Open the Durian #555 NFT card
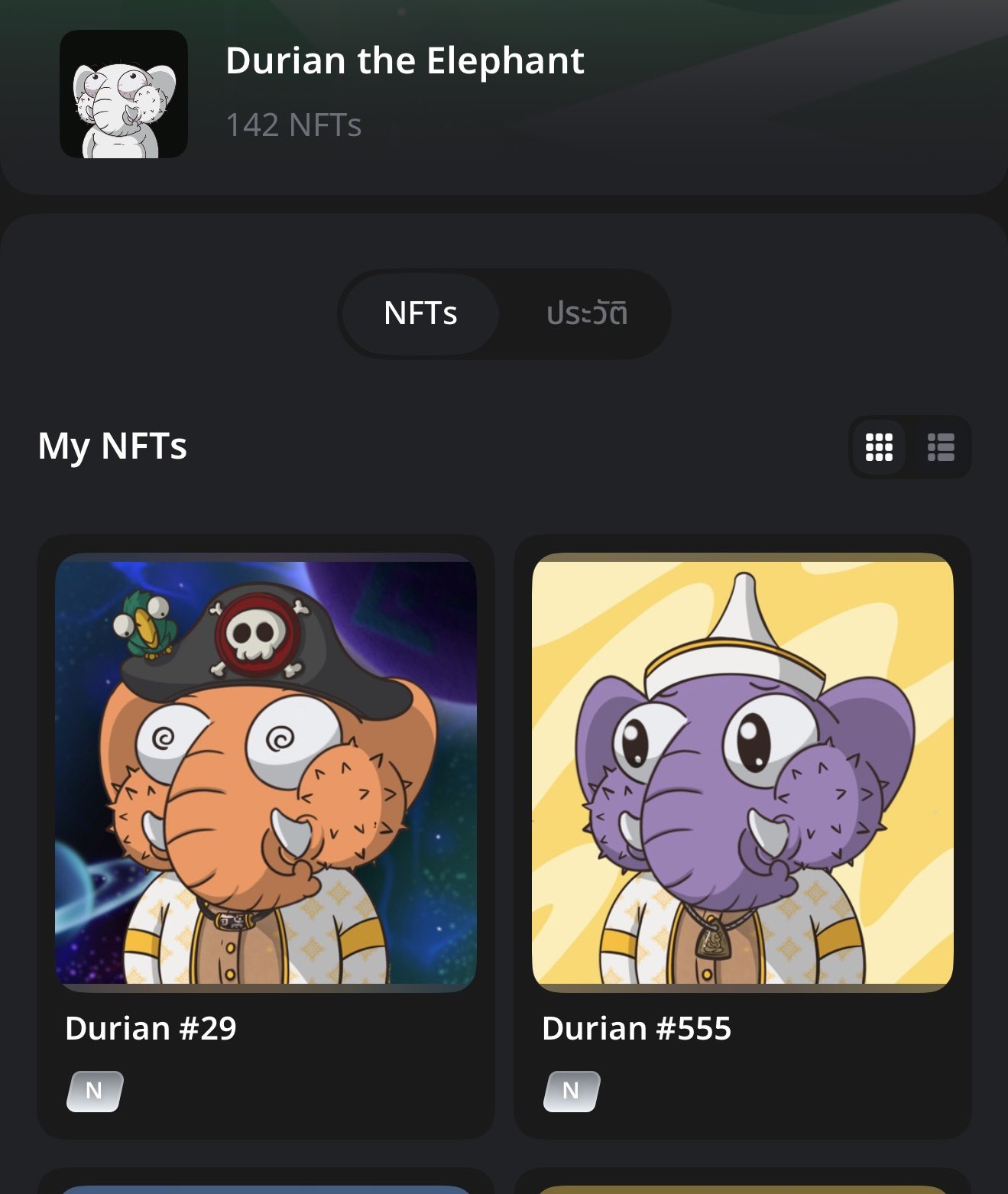 pyautogui.click(x=743, y=772)
